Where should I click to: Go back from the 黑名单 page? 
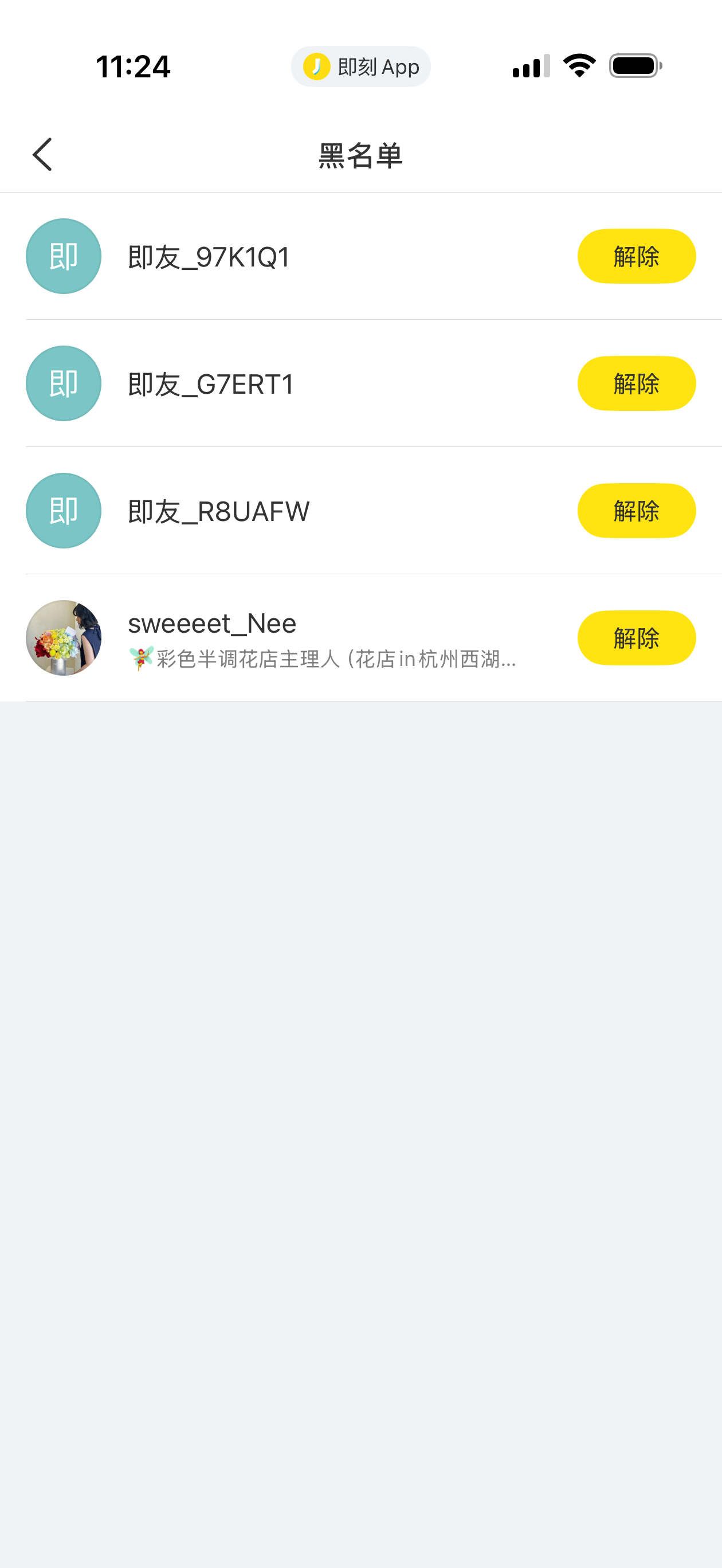42,154
